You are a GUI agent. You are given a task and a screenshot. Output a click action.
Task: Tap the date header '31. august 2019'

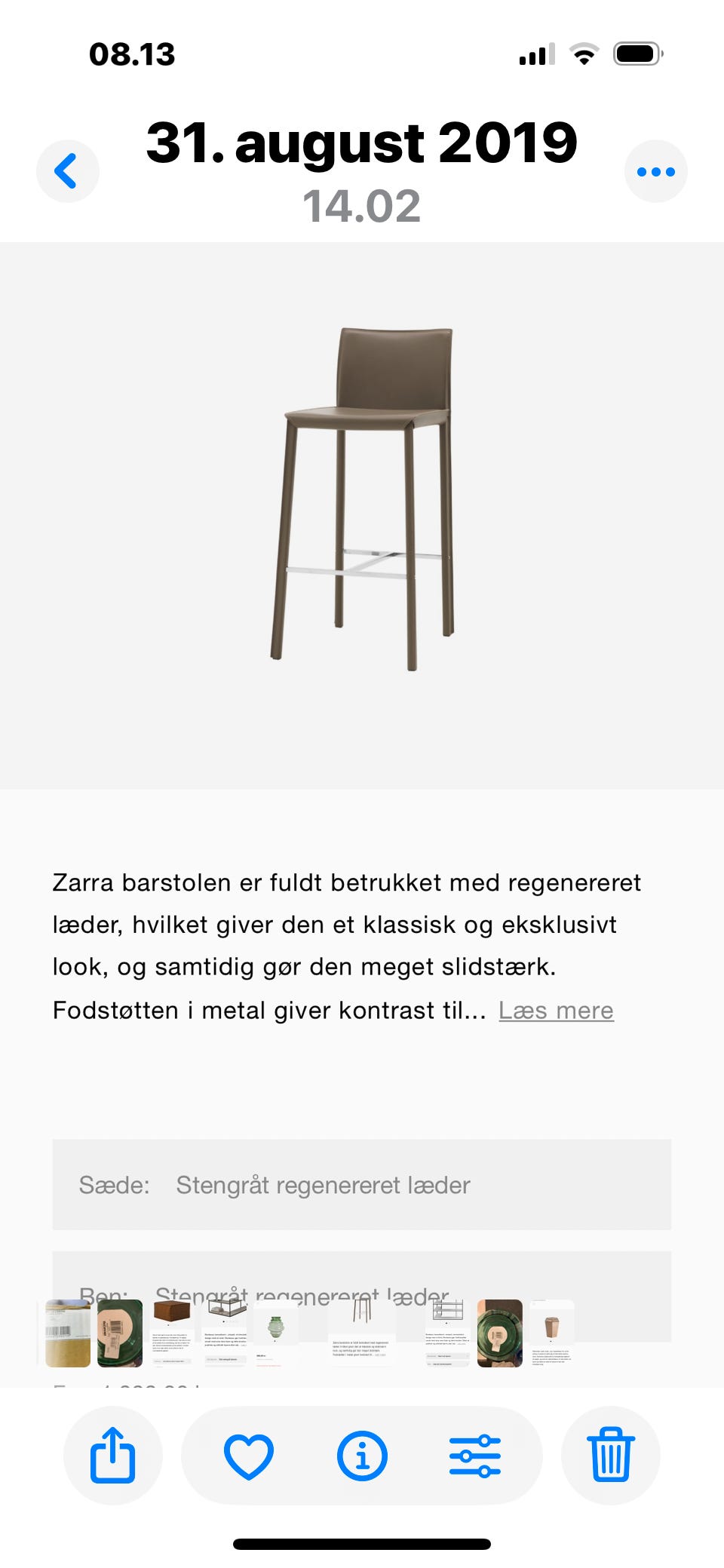[x=361, y=144]
